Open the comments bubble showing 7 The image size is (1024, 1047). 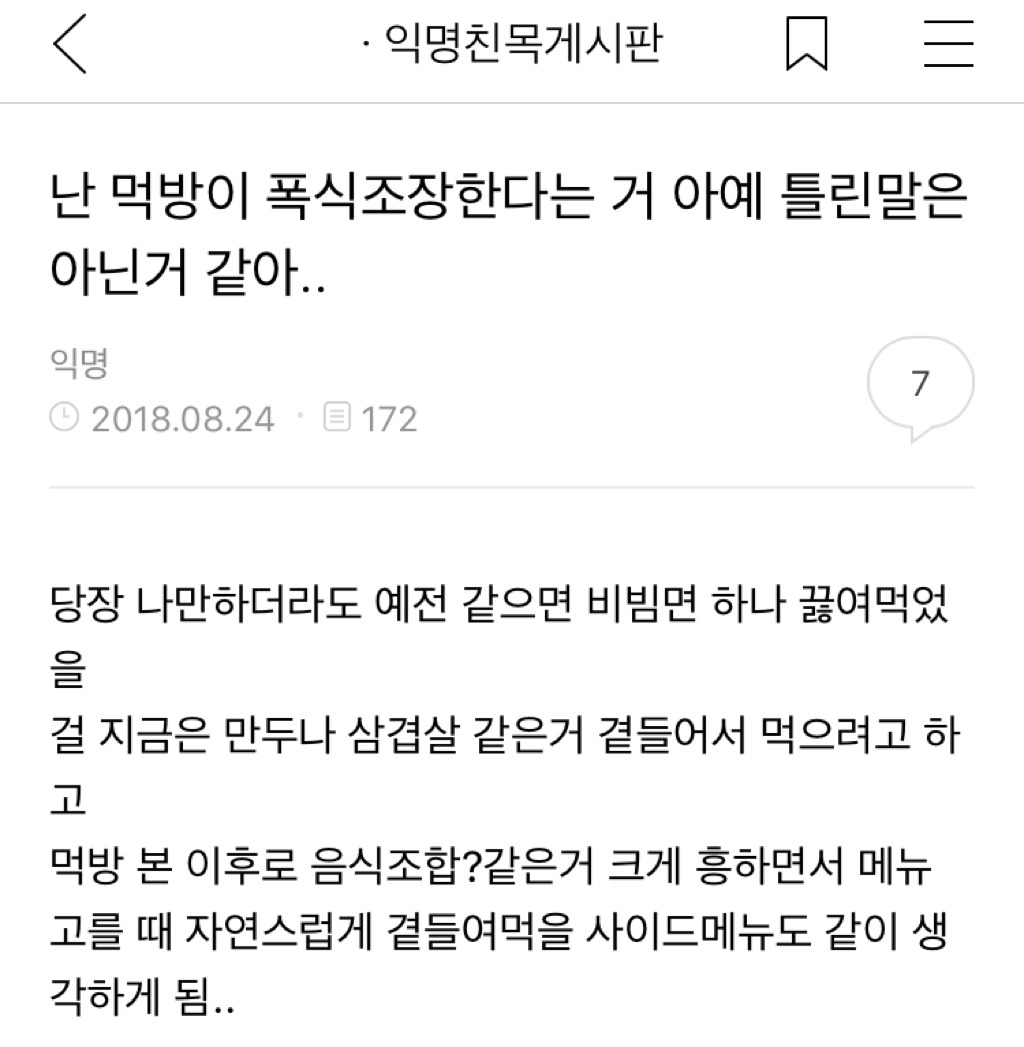920,386
